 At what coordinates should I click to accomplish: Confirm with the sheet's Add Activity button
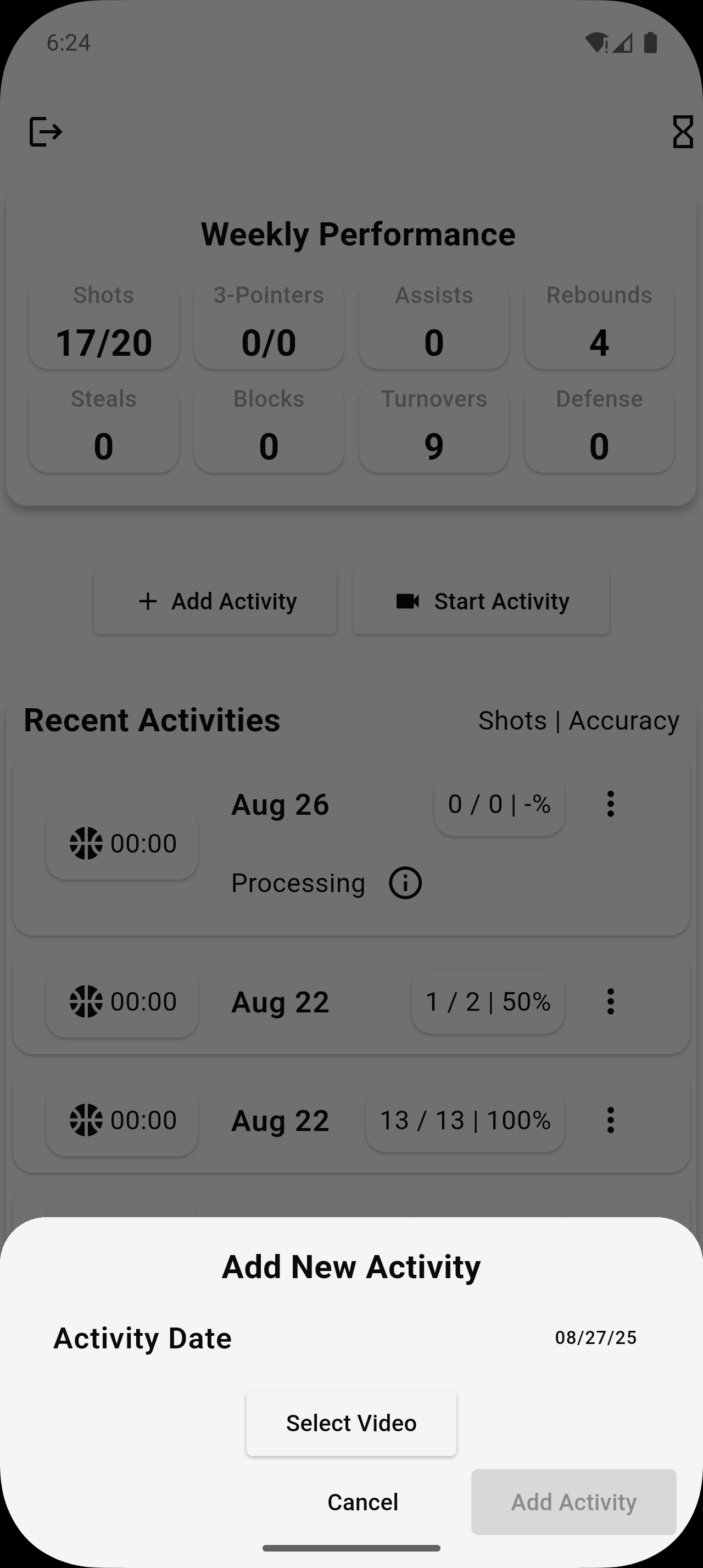click(x=573, y=1502)
